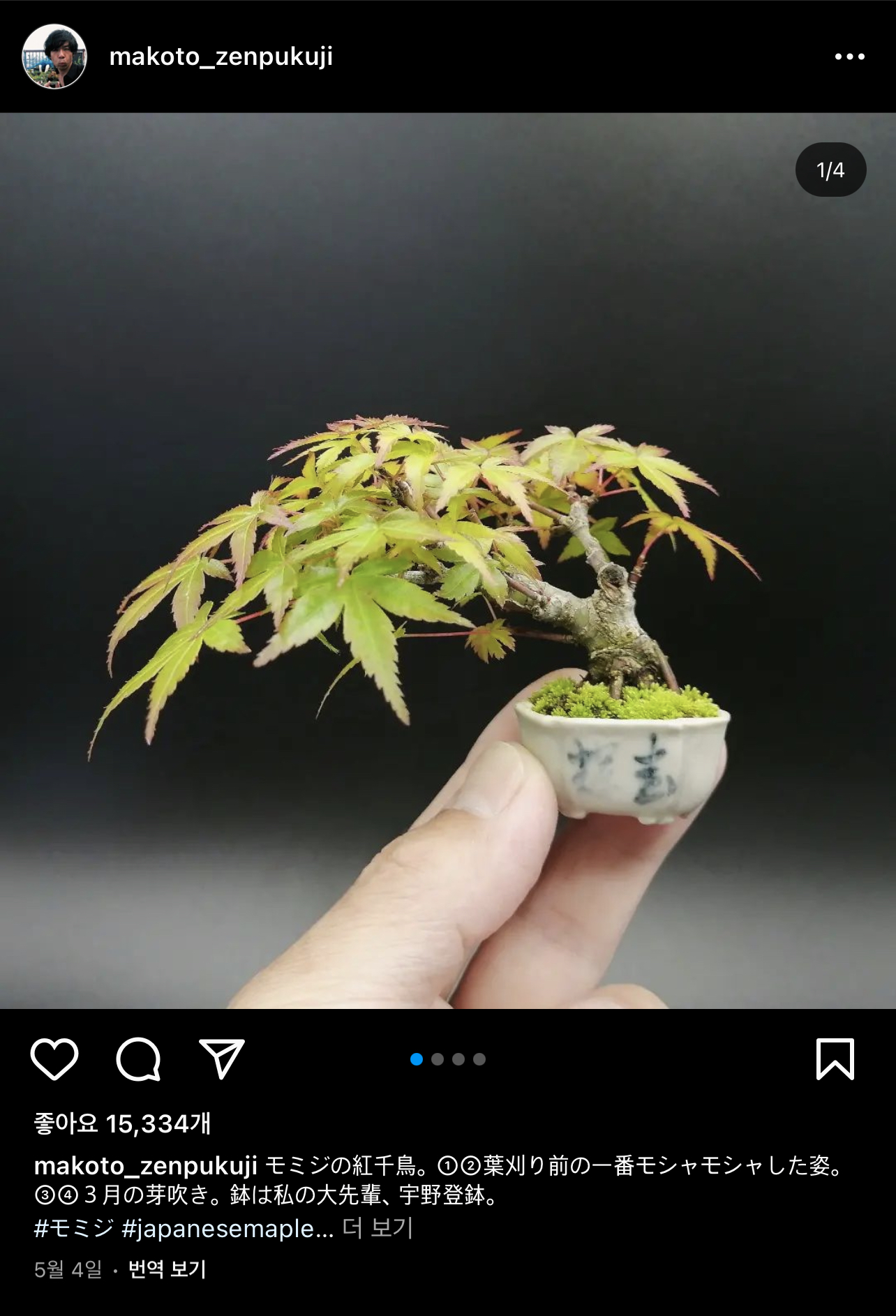Image resolution: width=896 pixels, height=1316 pixels.
Task: Like this bonsai post
Action: [54, 1059]
